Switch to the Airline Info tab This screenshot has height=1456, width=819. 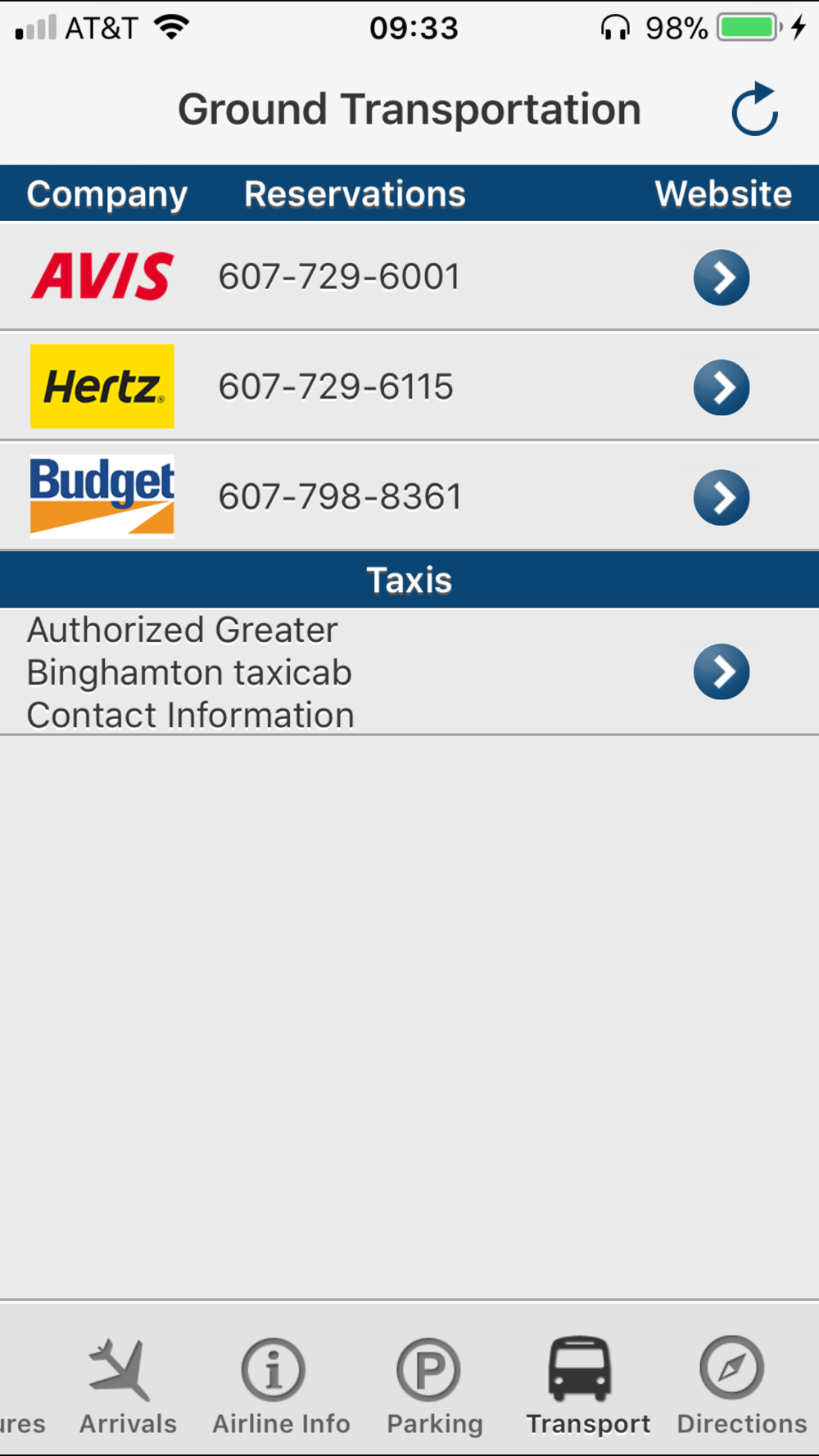point(281,1386)
